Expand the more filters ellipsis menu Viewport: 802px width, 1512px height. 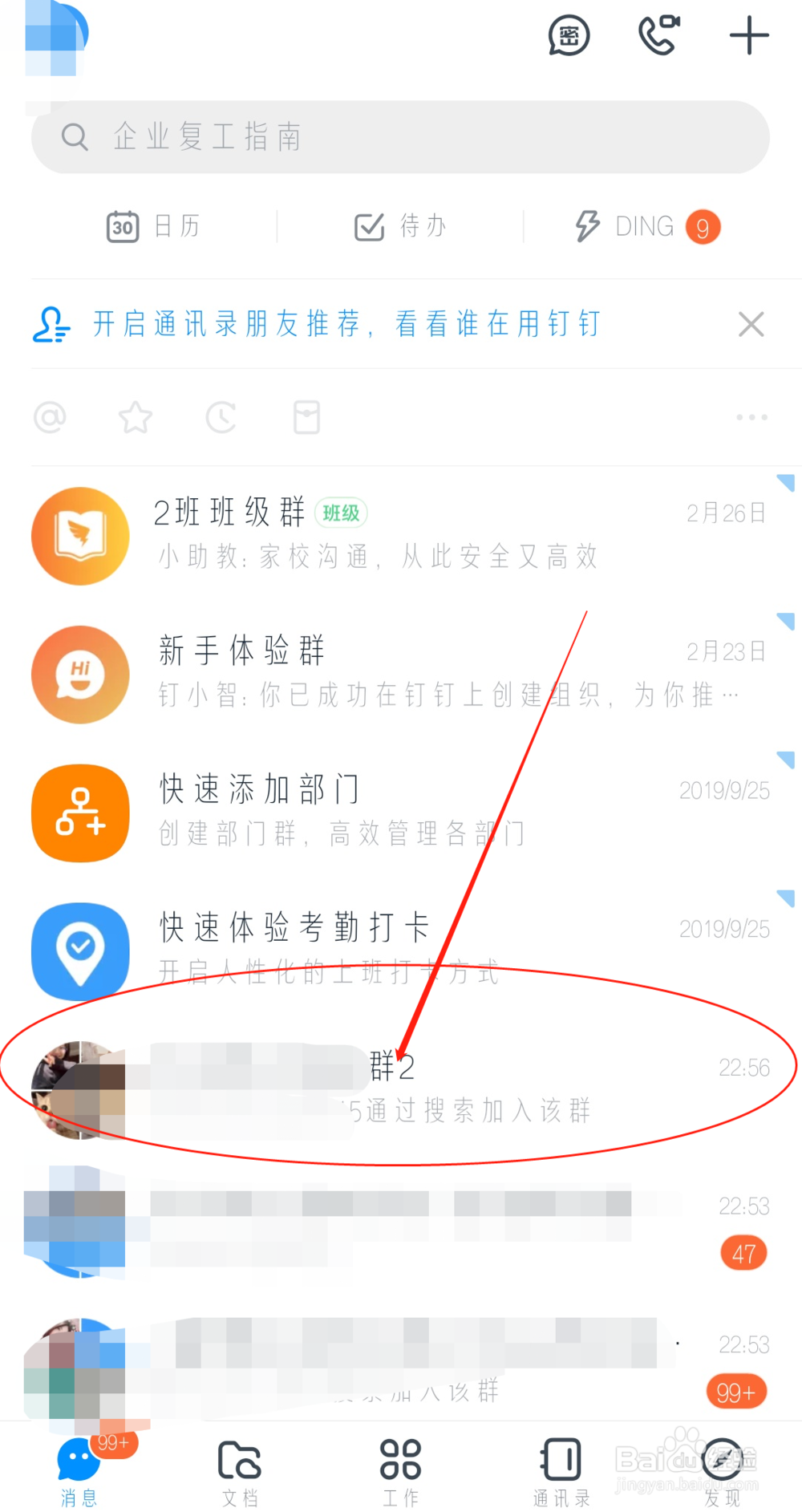pyautogui.click(x=751, y=417)
